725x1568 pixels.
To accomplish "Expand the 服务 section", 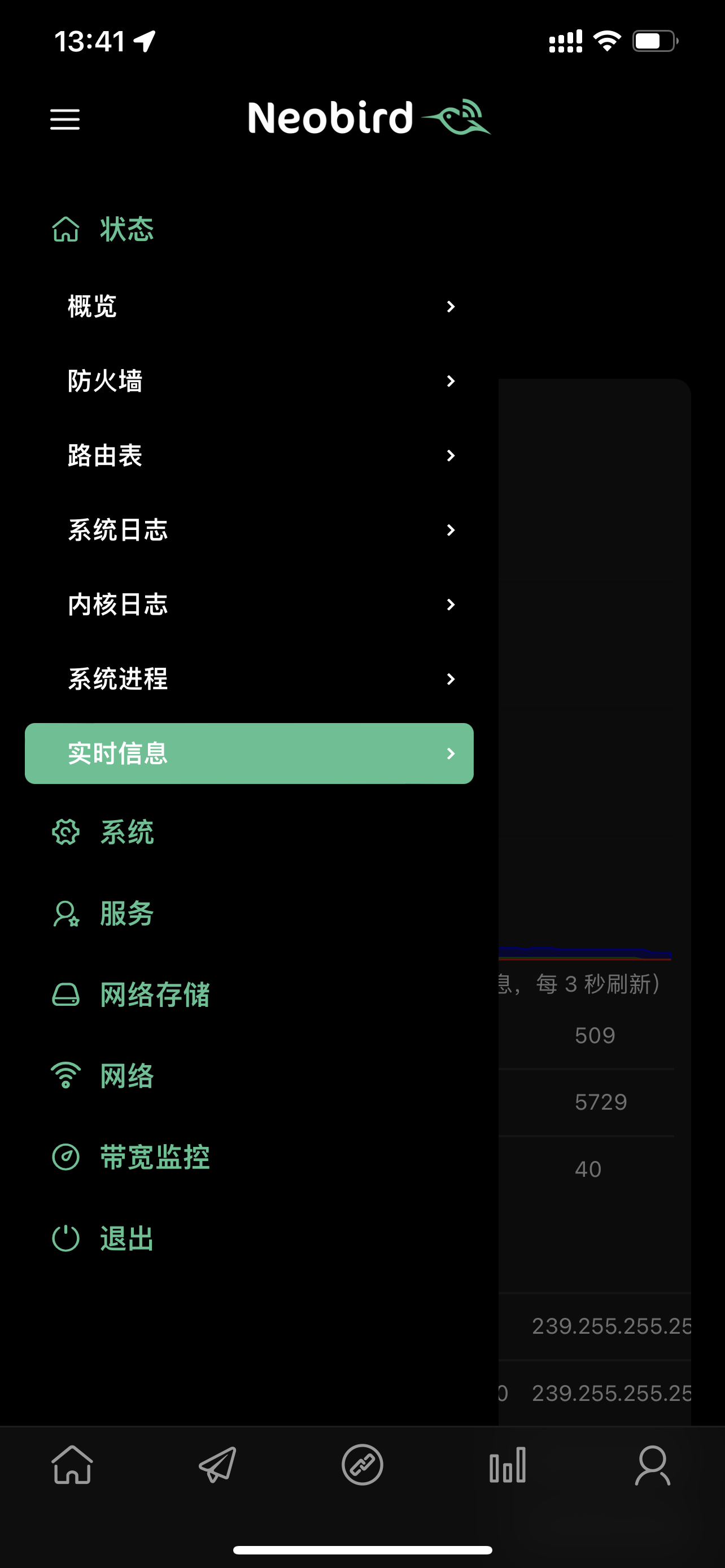I will [126, 914].
